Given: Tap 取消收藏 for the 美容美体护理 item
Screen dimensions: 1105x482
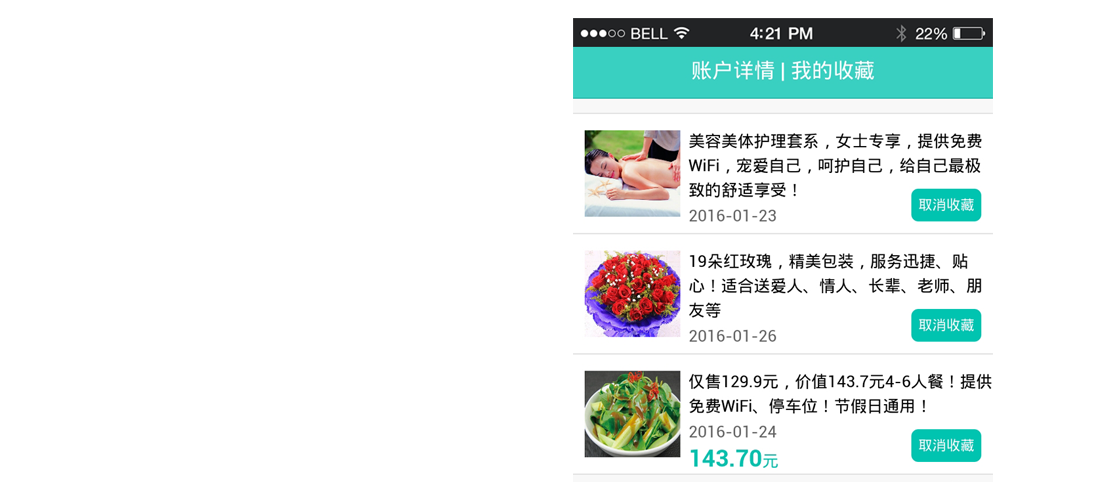Looking at the screenshot, I should coord(945,205).
